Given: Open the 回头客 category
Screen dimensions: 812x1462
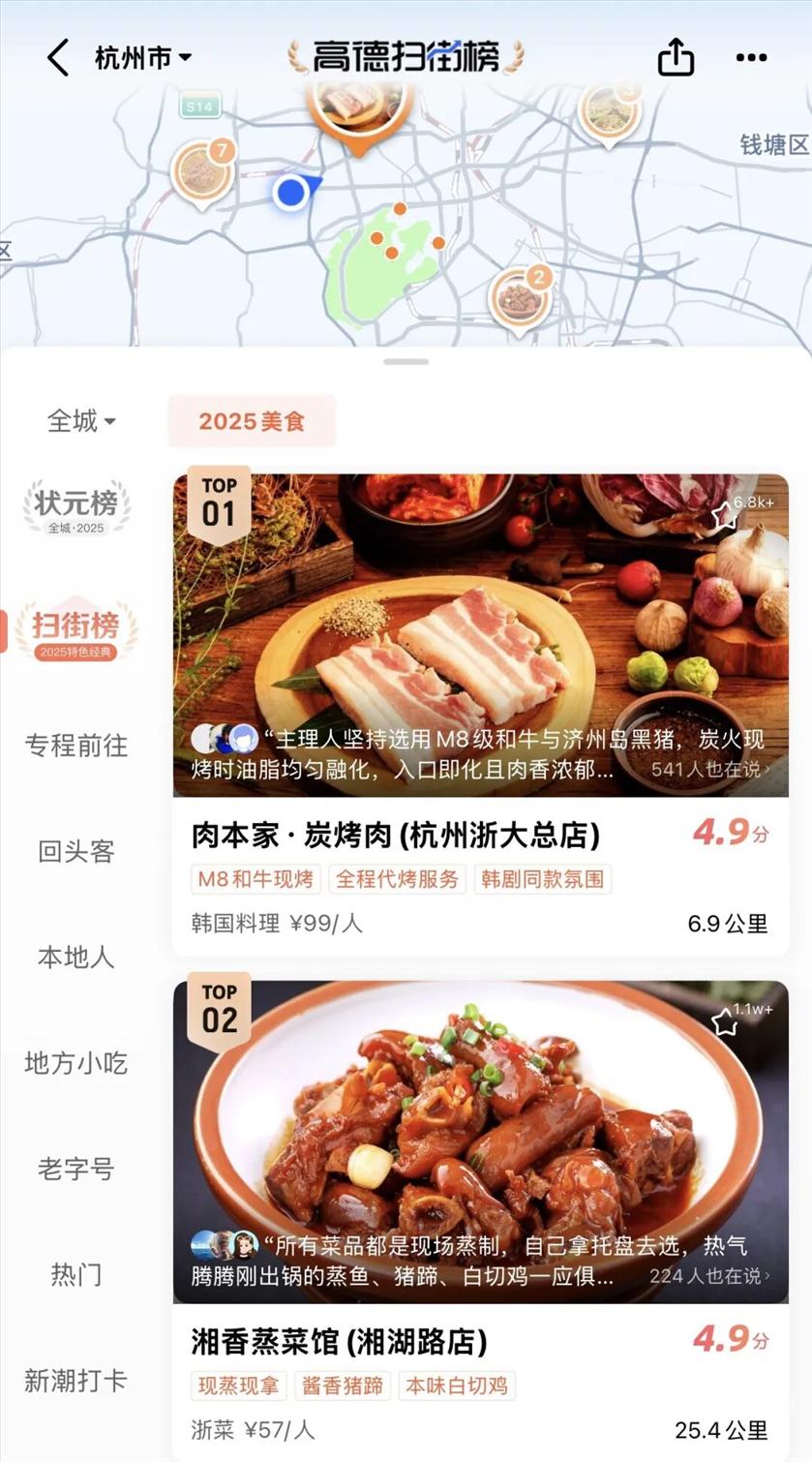Looking at the screenshot, I should pyautogui.click(x=76, y=851).
